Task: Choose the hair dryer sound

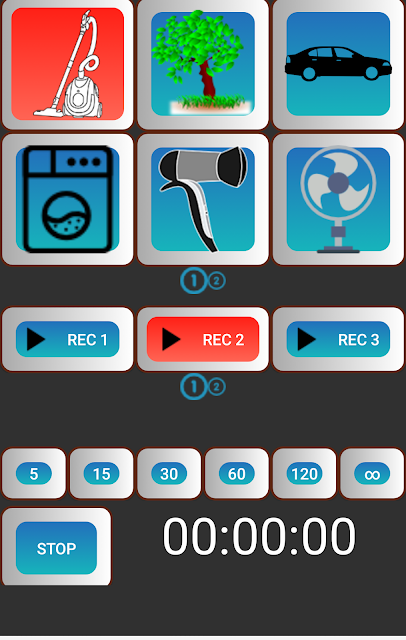Action: point(203,199)
